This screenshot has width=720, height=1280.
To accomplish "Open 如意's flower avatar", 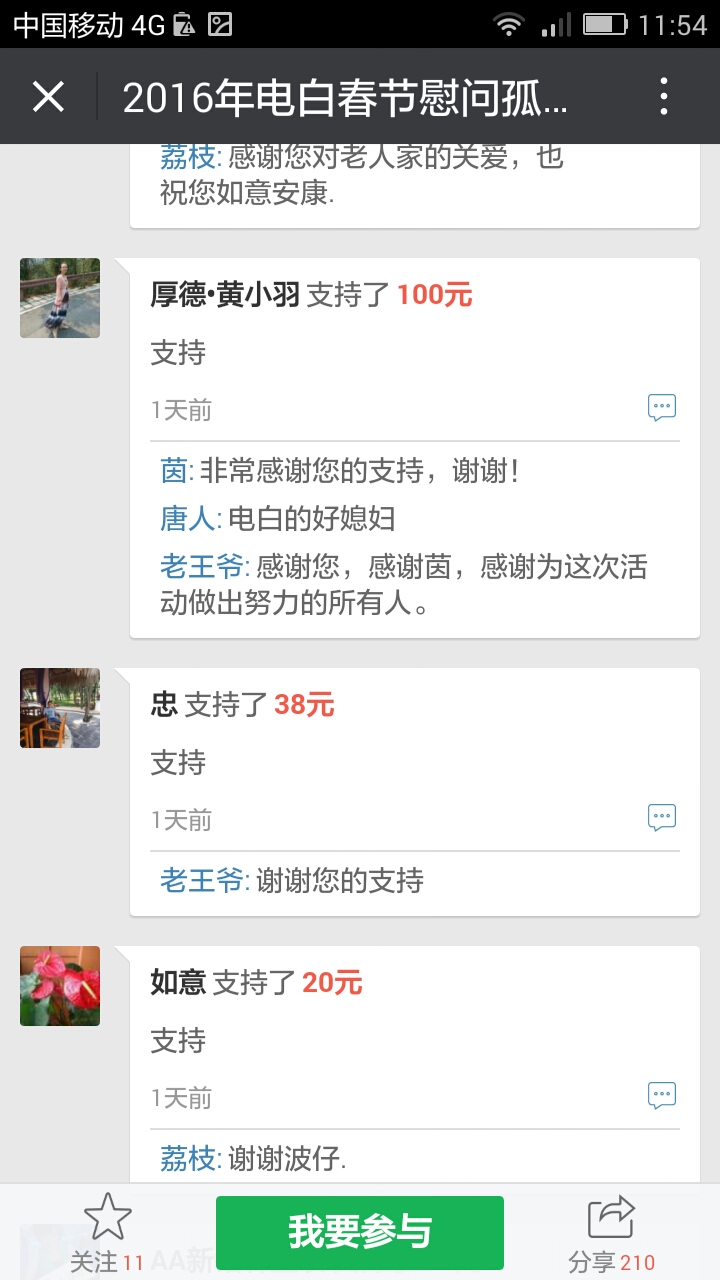I will [x=60, y=986].
